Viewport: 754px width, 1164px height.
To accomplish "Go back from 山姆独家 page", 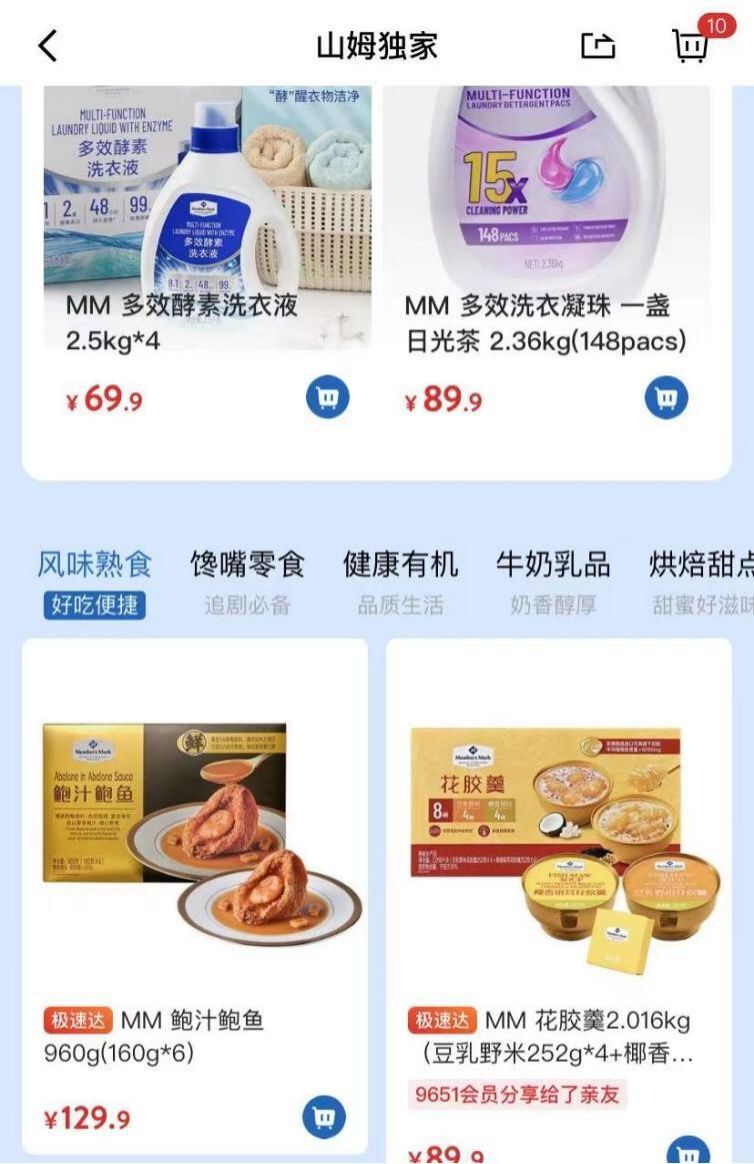I will click(47, 46).
